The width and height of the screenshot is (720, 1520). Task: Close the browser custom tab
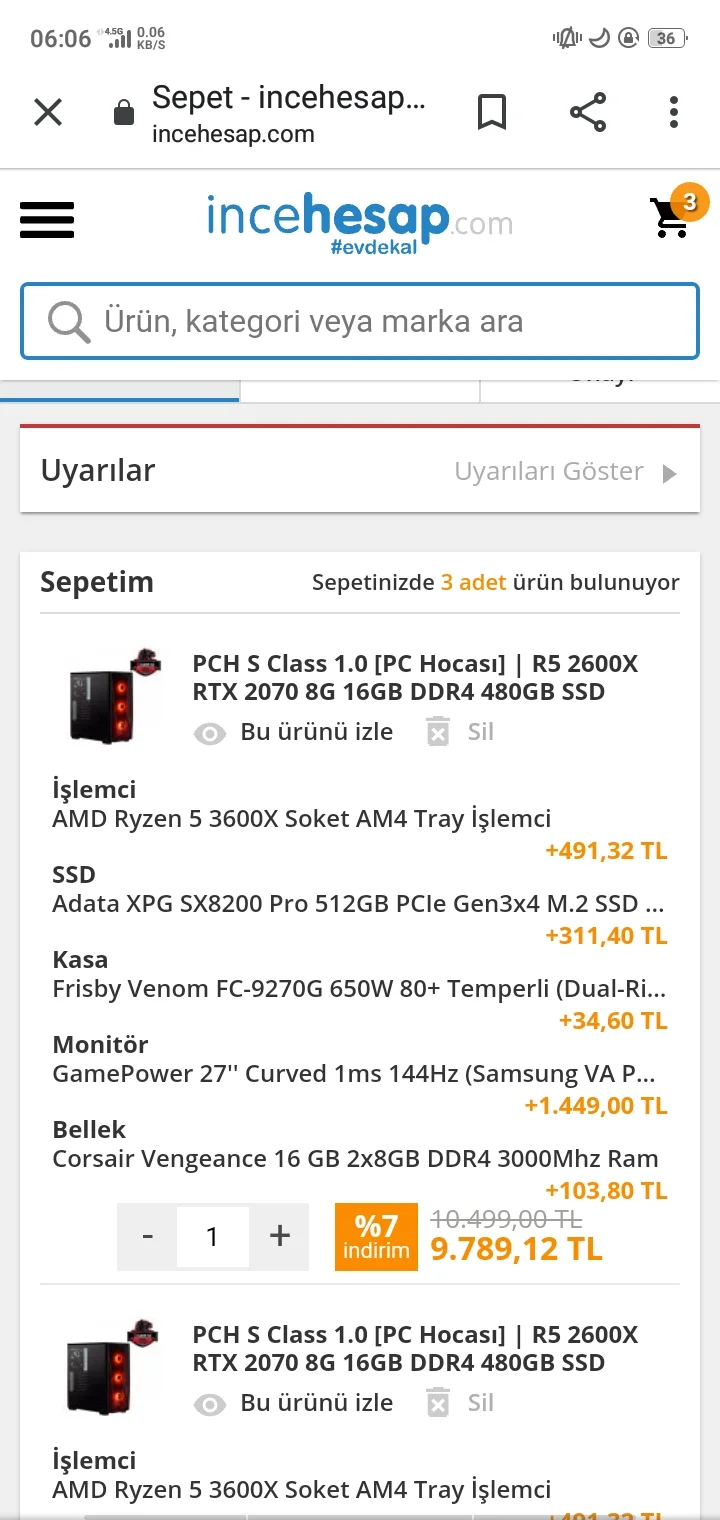click(x=48, y=112)
